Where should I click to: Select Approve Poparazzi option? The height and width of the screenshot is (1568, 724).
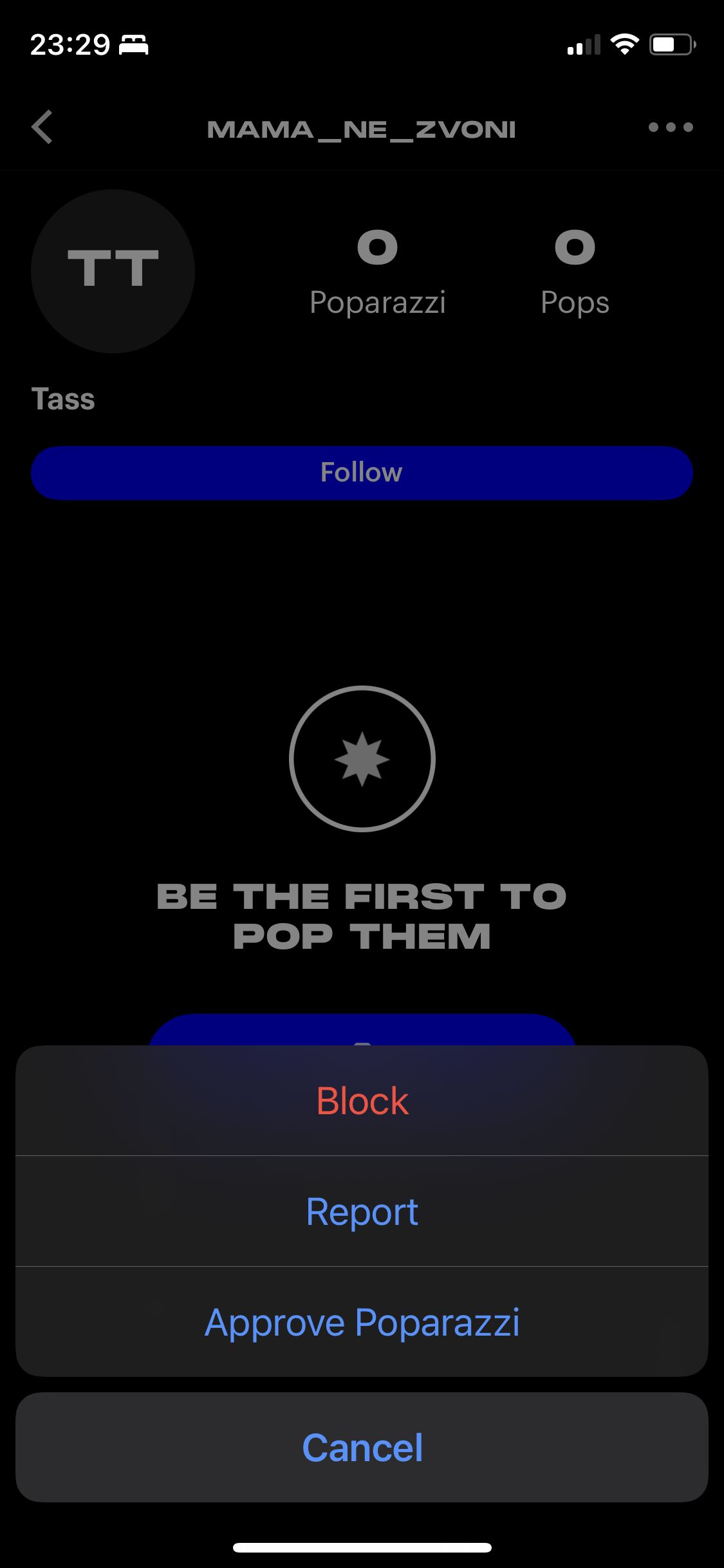[362, 1322]
